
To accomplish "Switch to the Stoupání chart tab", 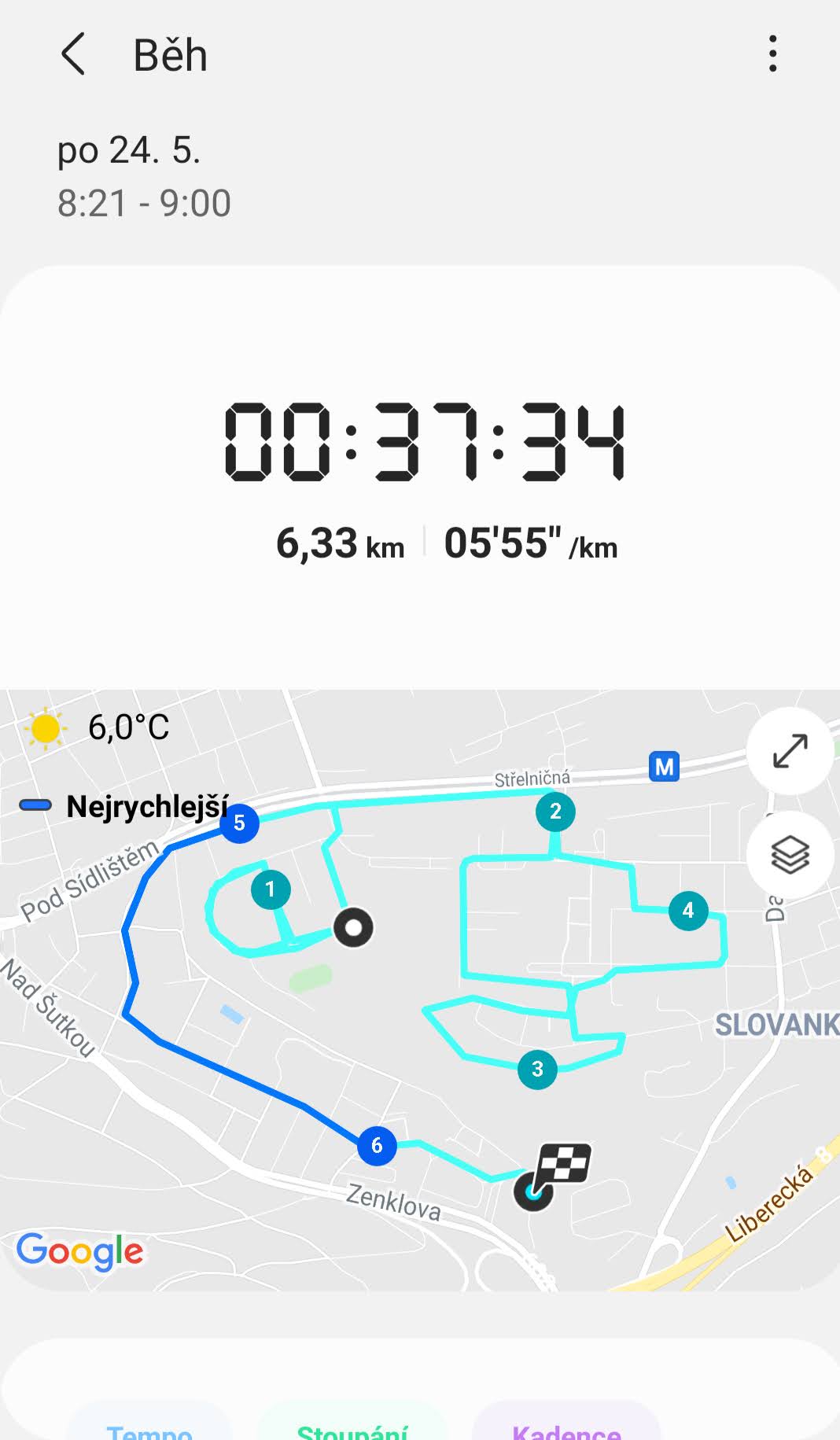I will (352, 1424).
